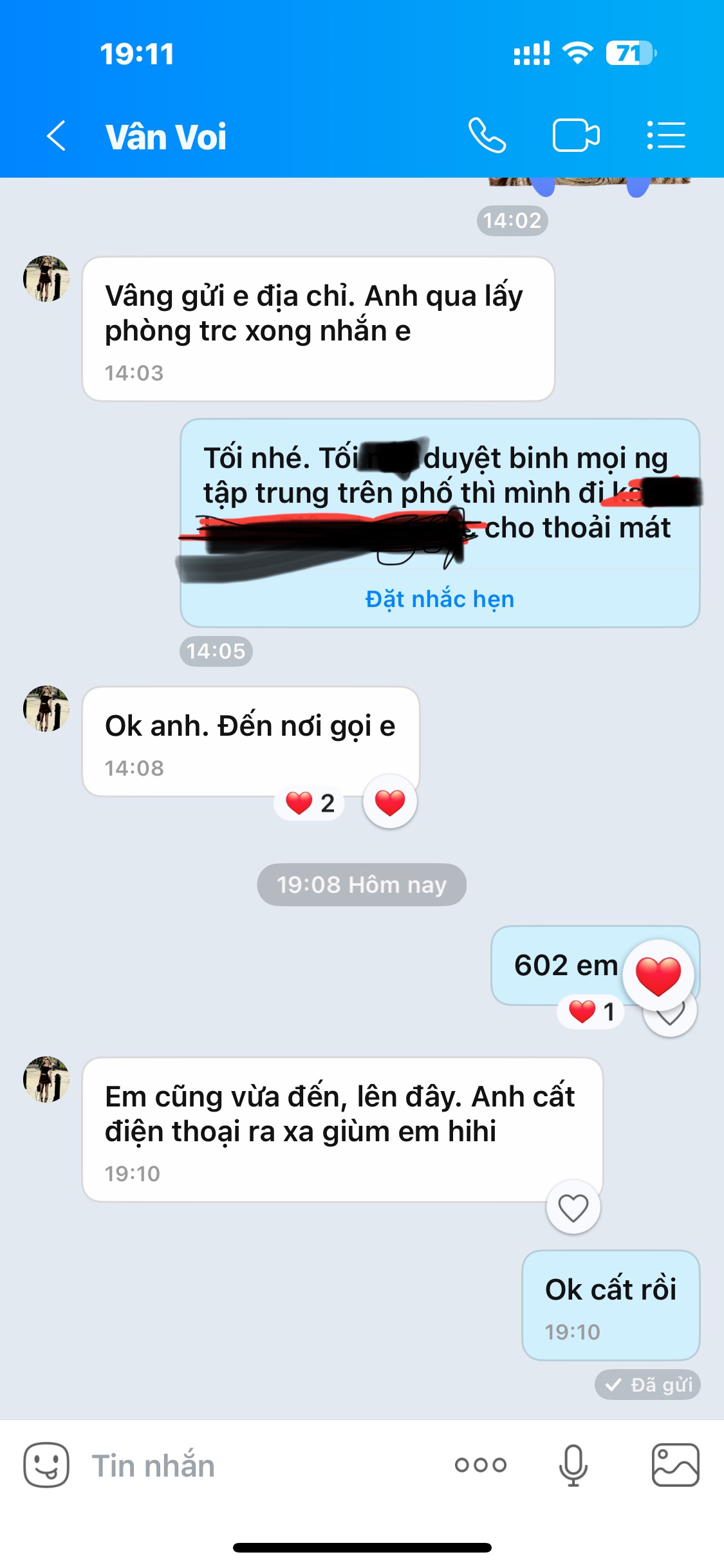The image size is (724, 1568).
Task: Open the photo gallery picker
Action: [675, 1466]
